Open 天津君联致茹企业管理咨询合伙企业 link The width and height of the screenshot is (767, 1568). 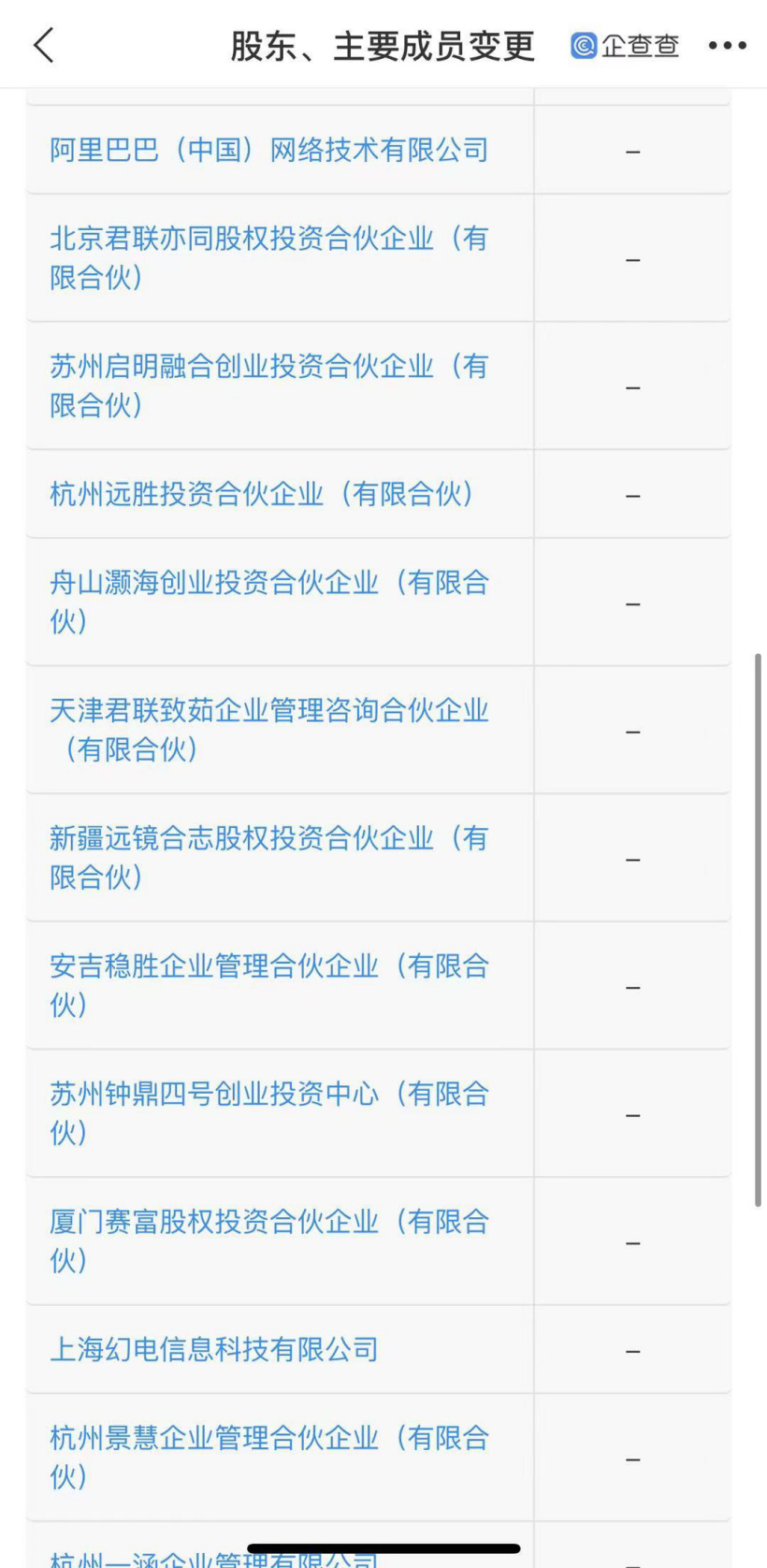(x=269, y=730)
